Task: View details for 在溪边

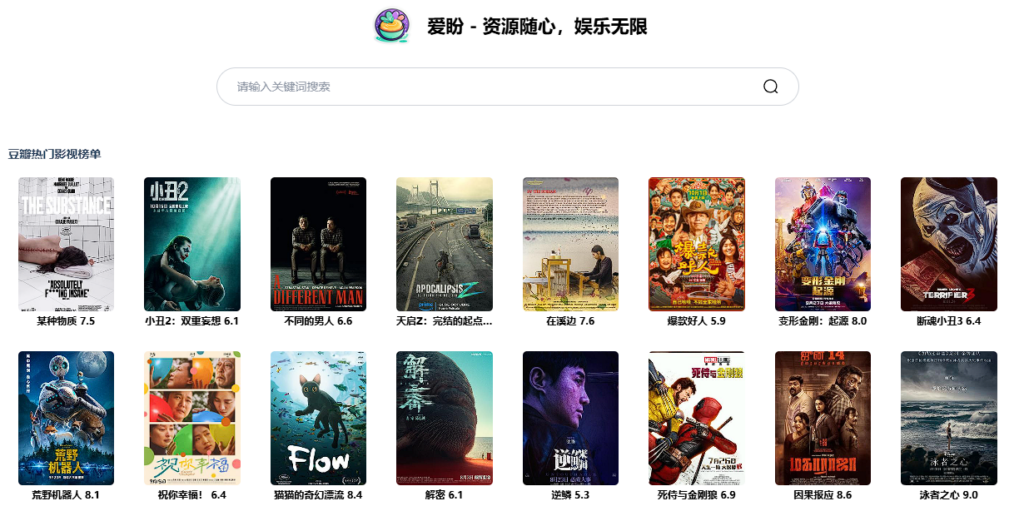Action: [x=570, y=244]
